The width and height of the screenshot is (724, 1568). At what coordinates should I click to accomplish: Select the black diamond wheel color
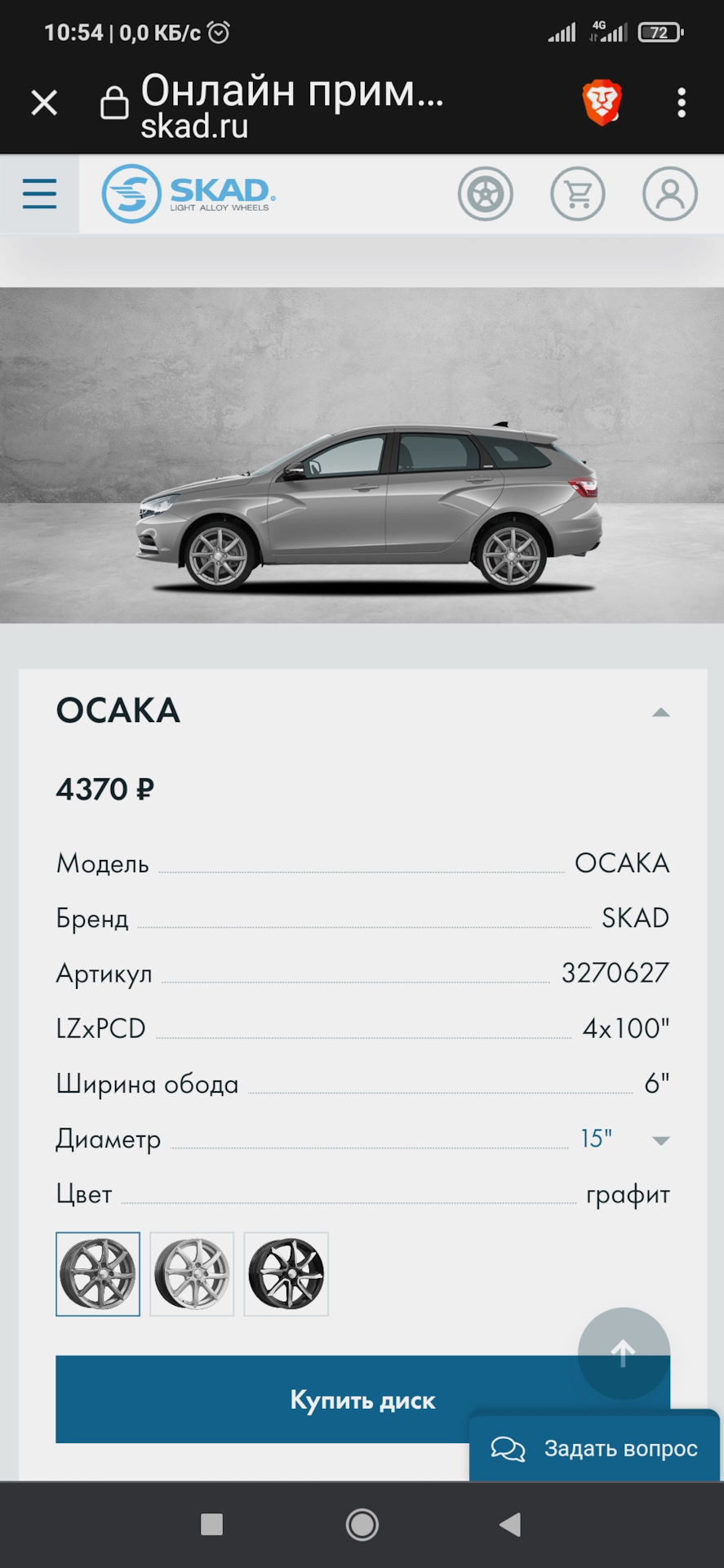click(x=286, y=1274)
